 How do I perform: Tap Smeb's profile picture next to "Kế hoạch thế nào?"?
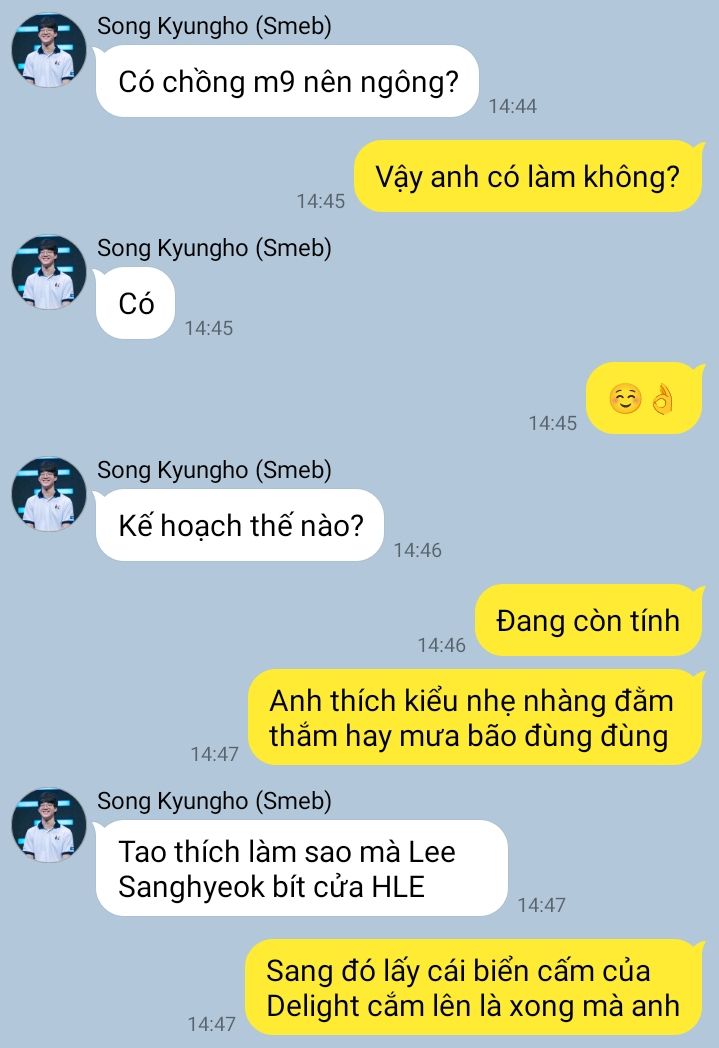[48, 494]
